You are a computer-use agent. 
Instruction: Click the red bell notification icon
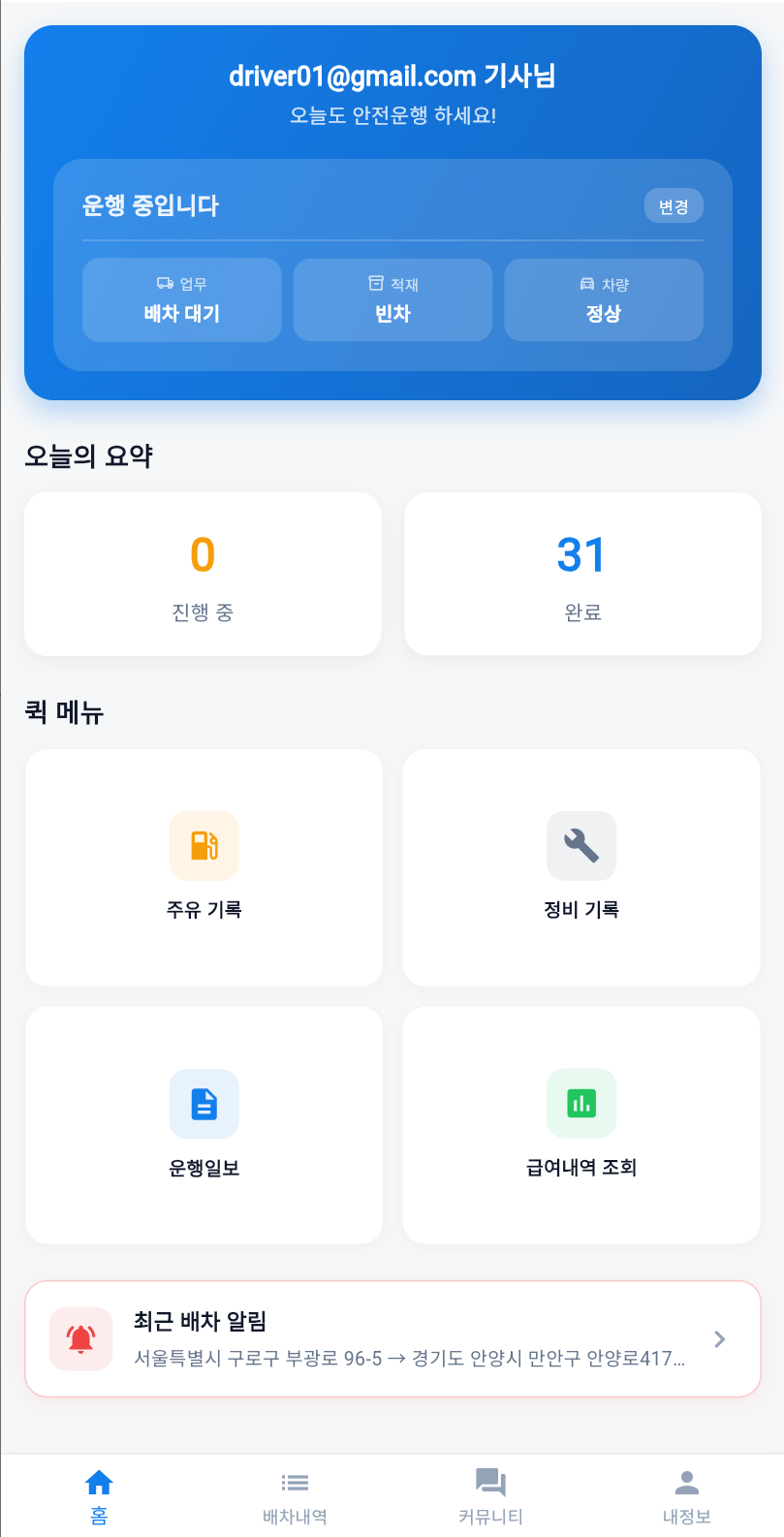pos(81,1338)
